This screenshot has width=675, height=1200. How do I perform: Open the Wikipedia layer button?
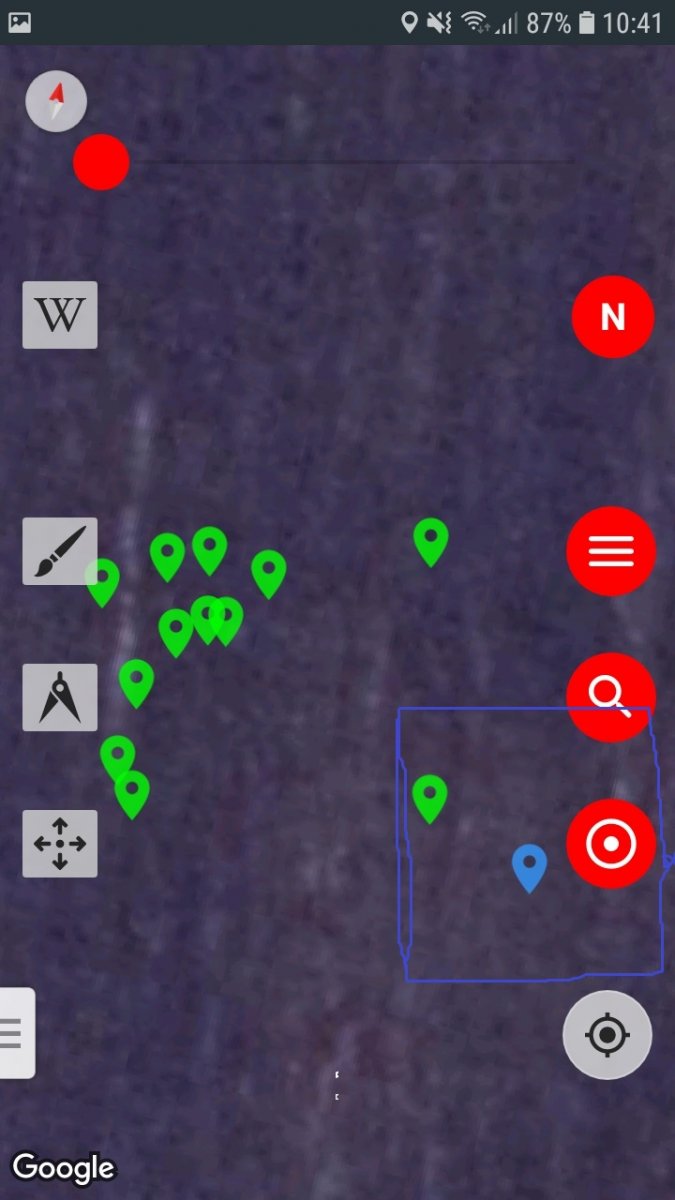(60, 315)
